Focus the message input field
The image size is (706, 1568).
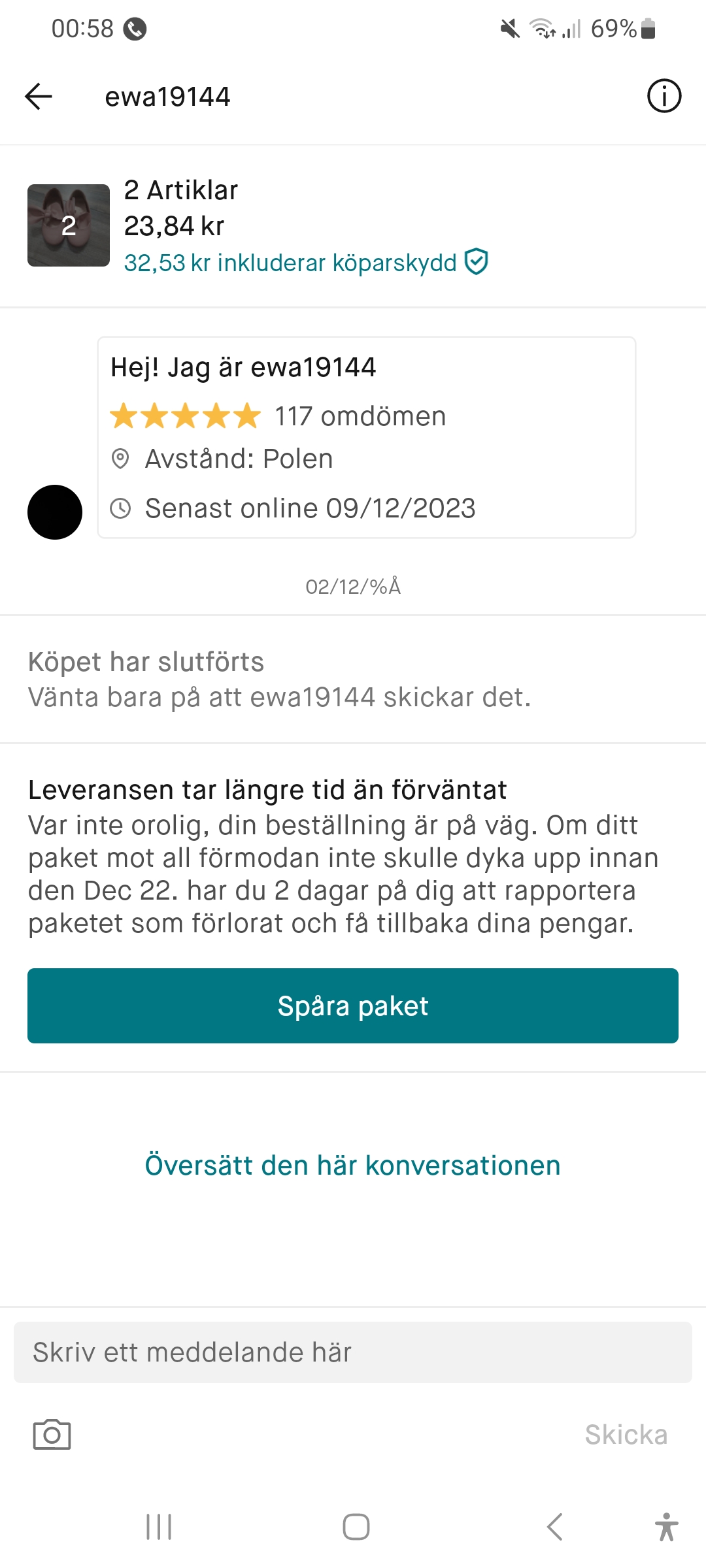coord(353,1352)
